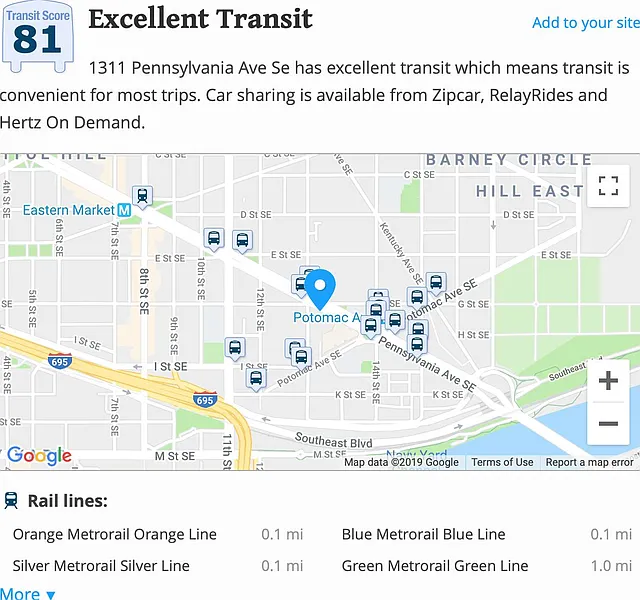Zoom in on the map
640x600 pixels.
coord(608,381)
